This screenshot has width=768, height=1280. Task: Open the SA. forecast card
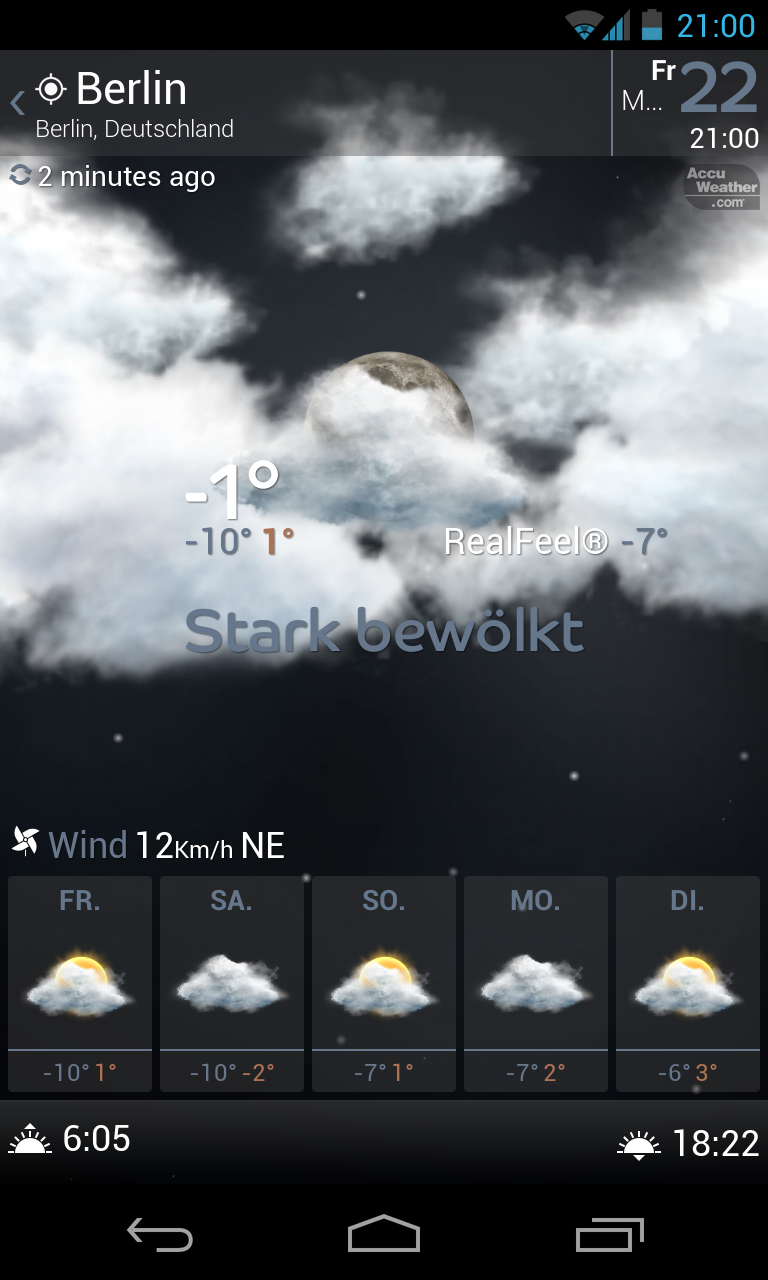click(x=232, y=984)
